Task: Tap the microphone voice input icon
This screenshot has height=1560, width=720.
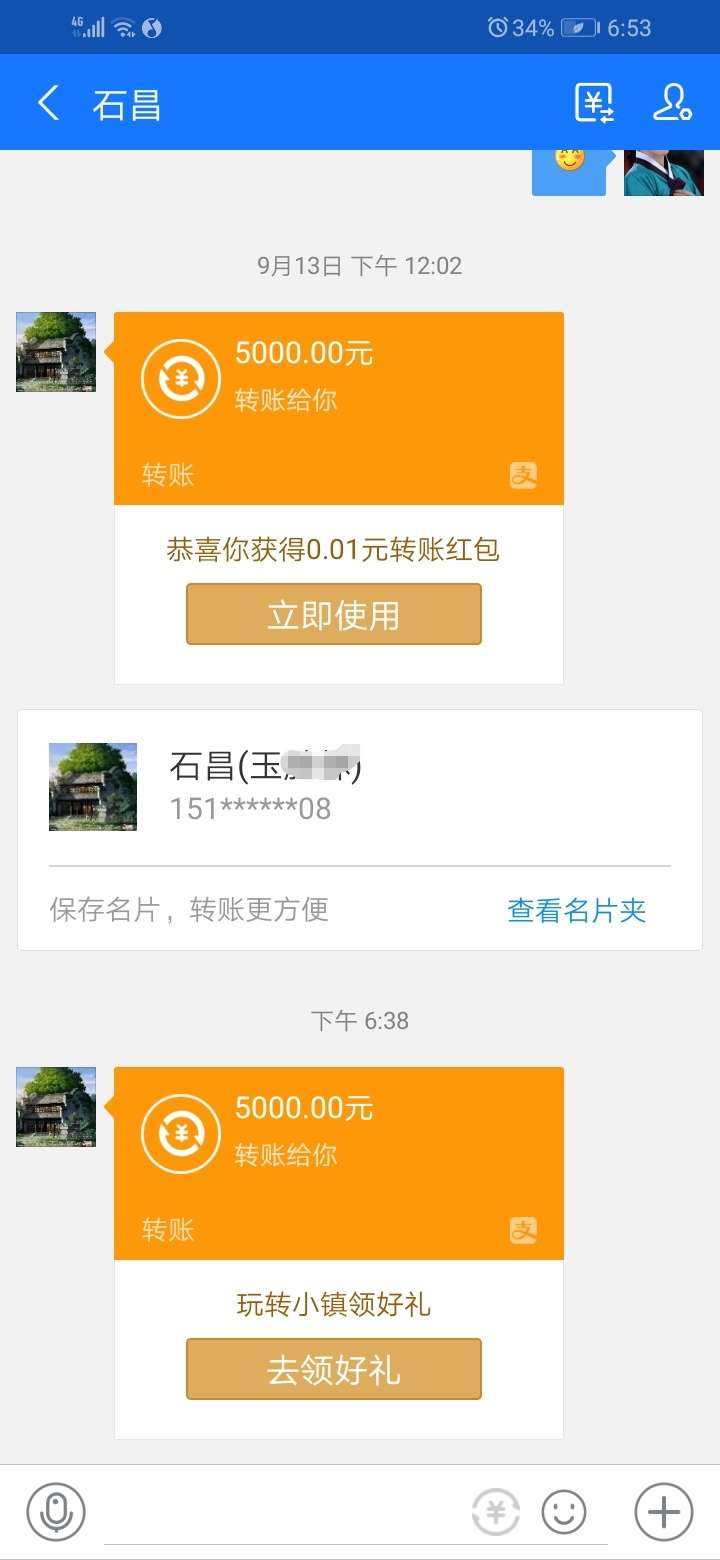Action: (55, 1512)
